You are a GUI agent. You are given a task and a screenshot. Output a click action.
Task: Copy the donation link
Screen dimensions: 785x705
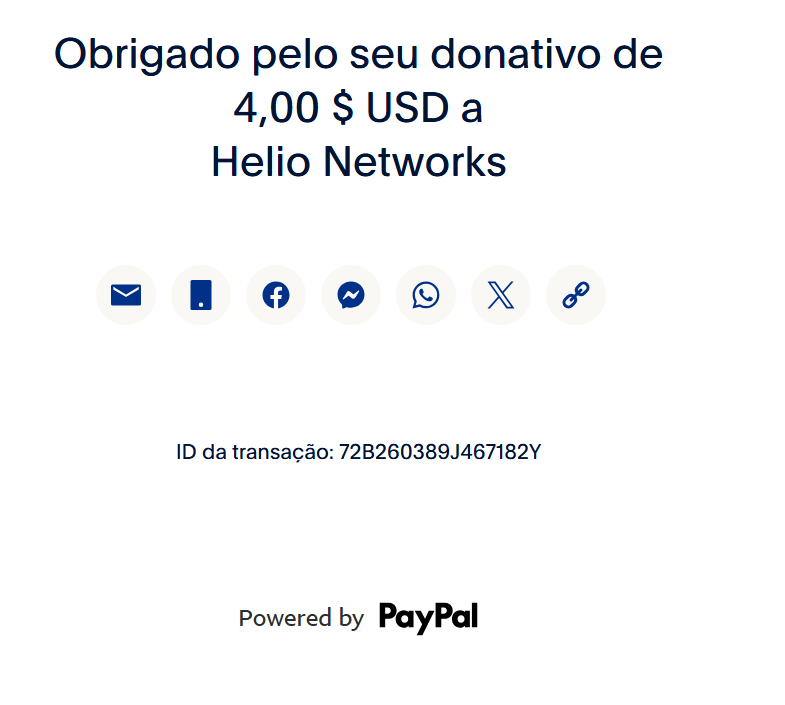click(576, 295)
